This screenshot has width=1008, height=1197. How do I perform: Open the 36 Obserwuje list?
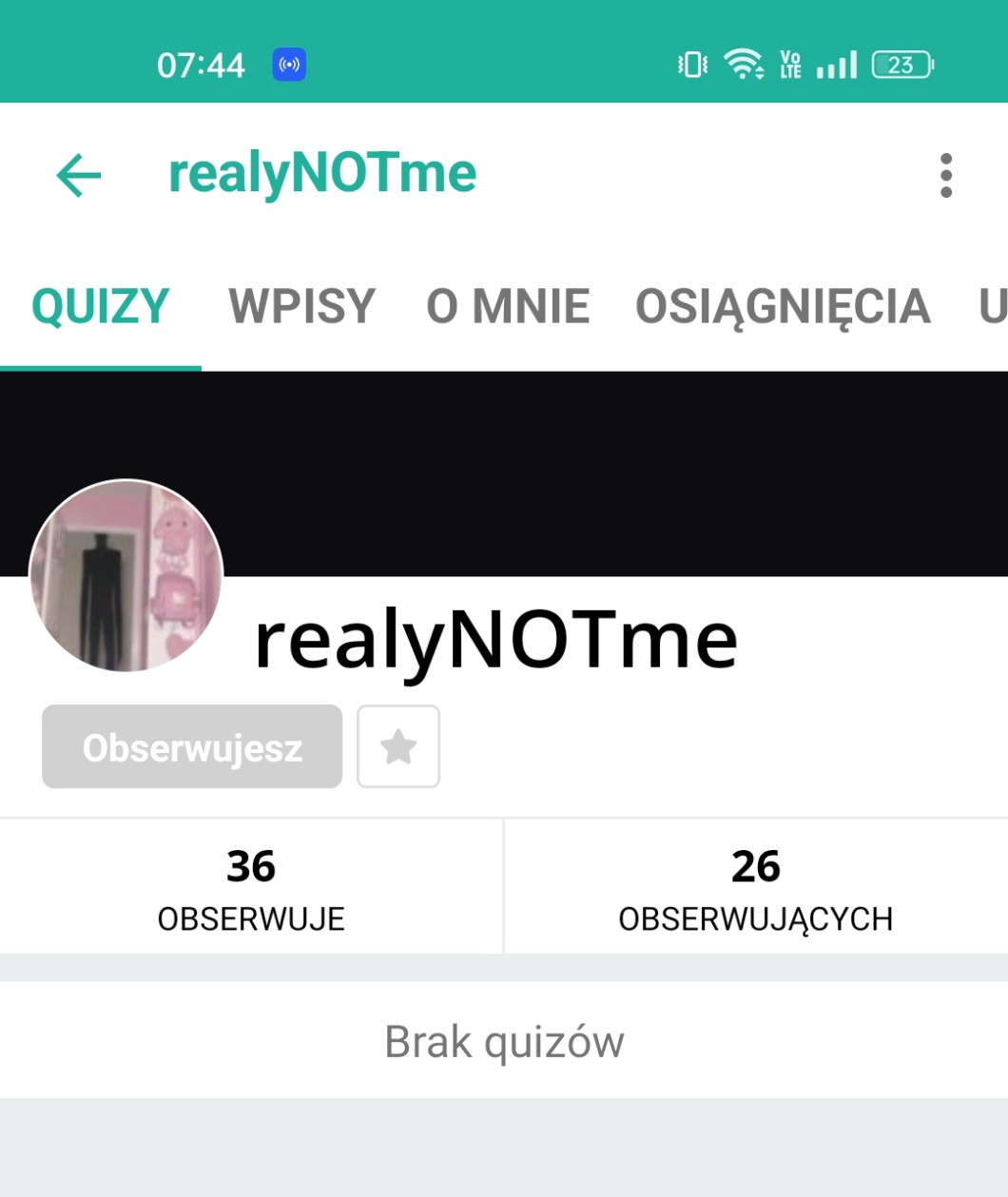click(251, 887)
